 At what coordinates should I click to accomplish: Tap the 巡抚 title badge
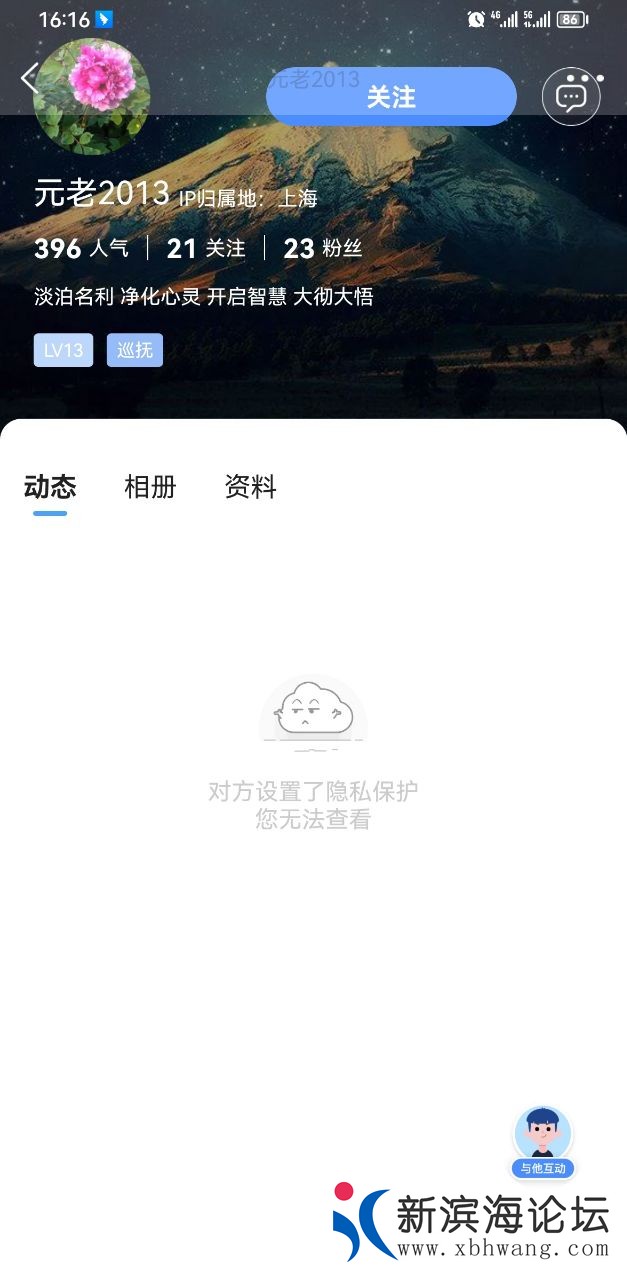[134, 350]
